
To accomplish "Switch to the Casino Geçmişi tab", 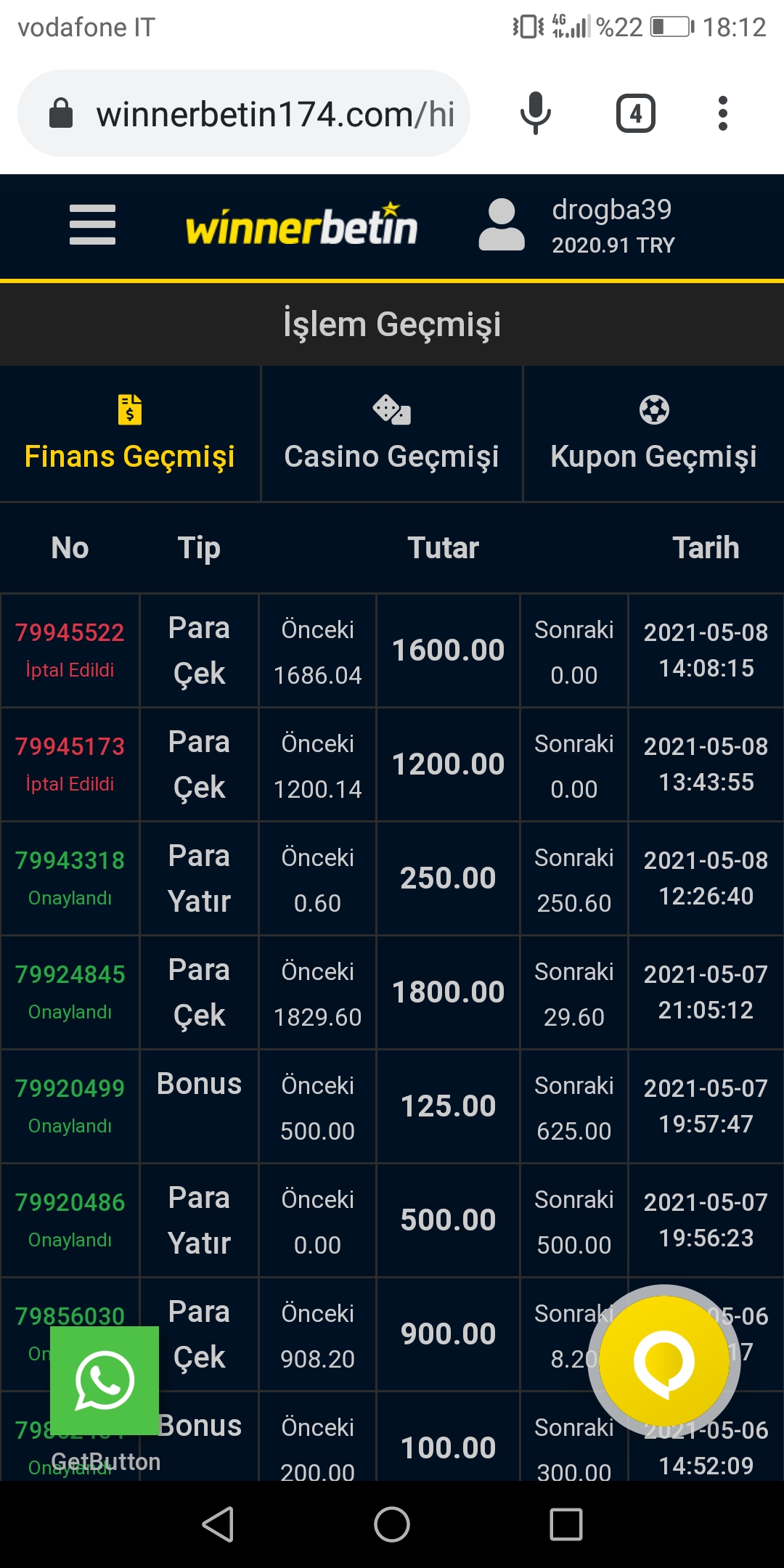I will [x=391, y=434].
